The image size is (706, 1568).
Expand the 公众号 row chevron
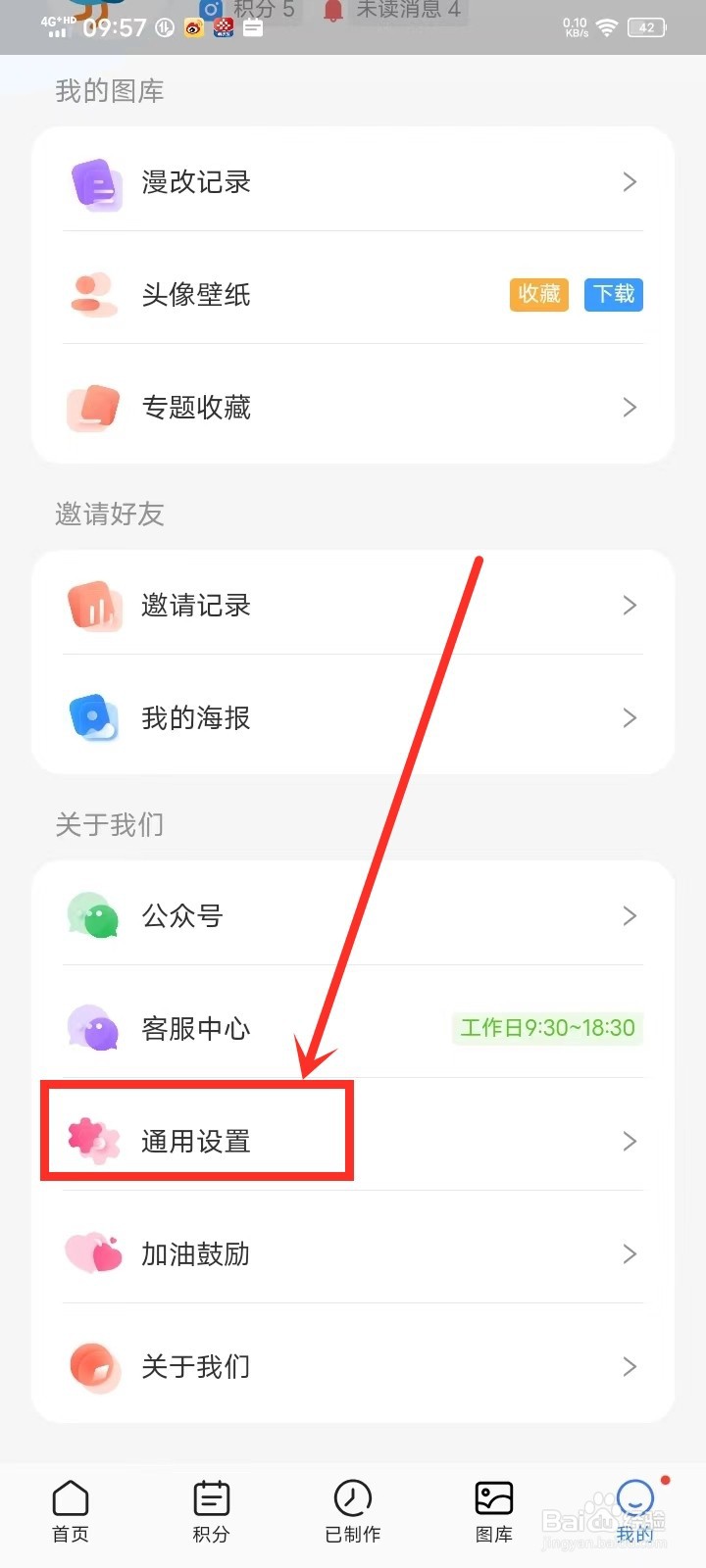coord(630,915)
